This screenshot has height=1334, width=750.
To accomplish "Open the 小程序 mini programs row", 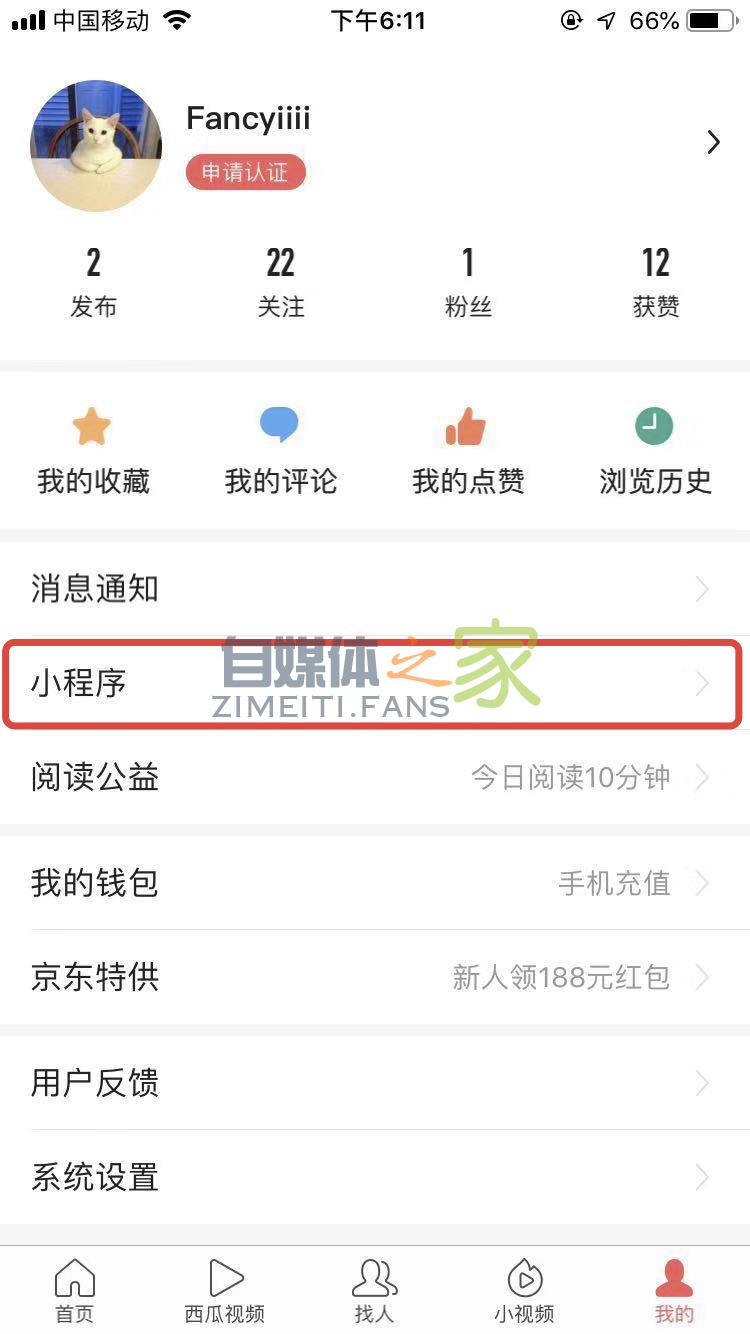I will click(375, 684).
